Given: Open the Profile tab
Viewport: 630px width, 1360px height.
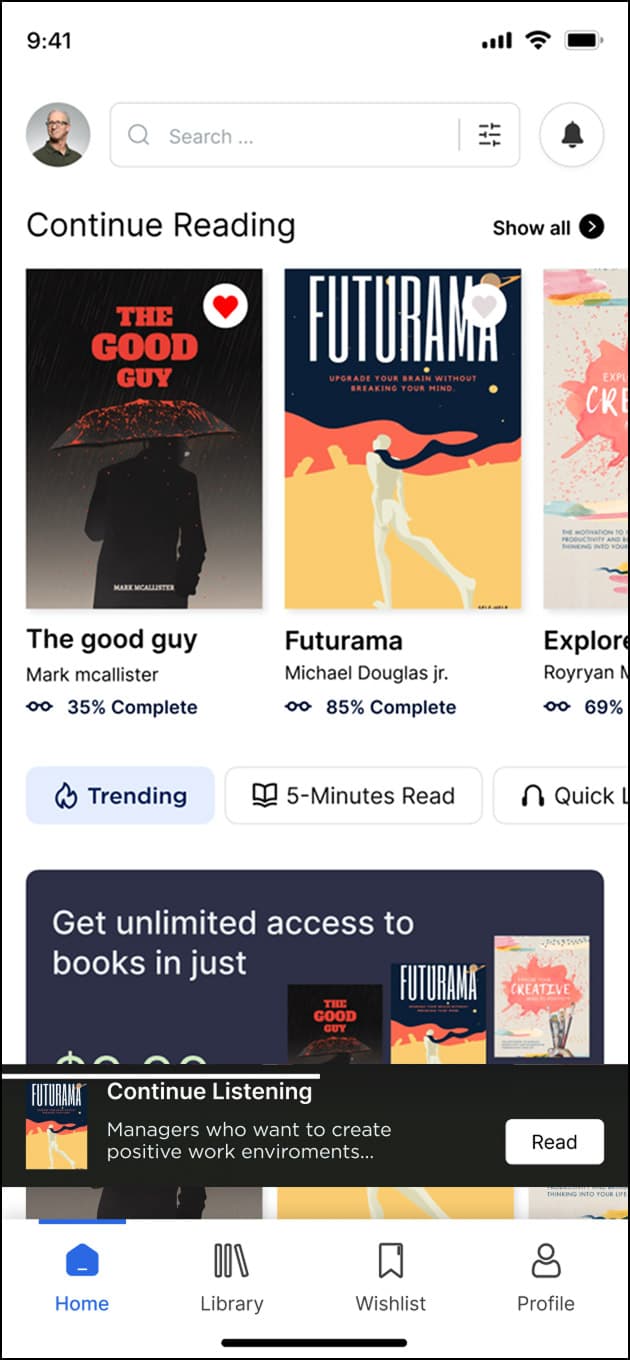Looking at the screenshot, I should click(x=546, y=1278).
